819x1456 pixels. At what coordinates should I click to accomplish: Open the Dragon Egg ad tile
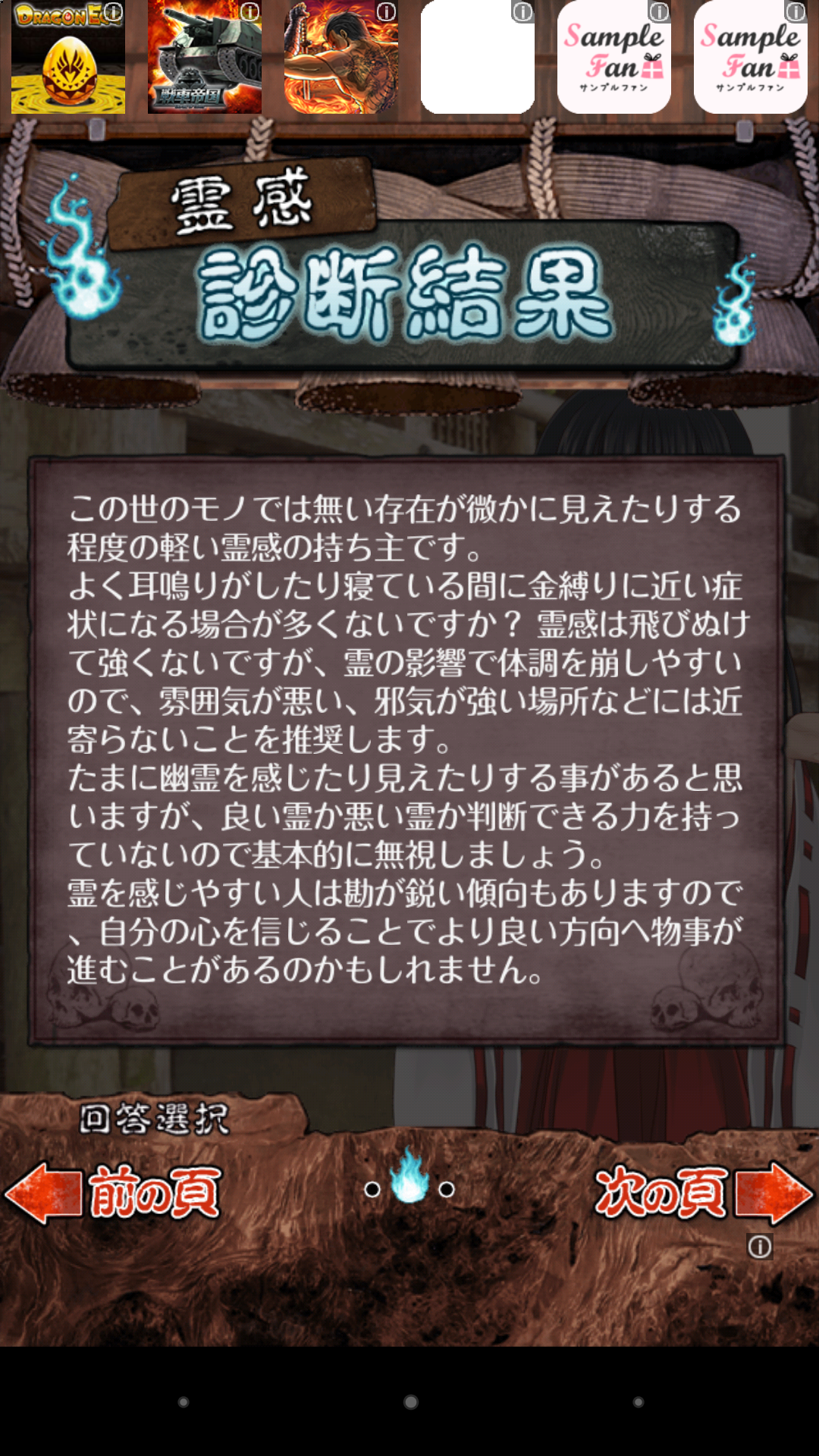pyautogui.click(x=68, y=58)
